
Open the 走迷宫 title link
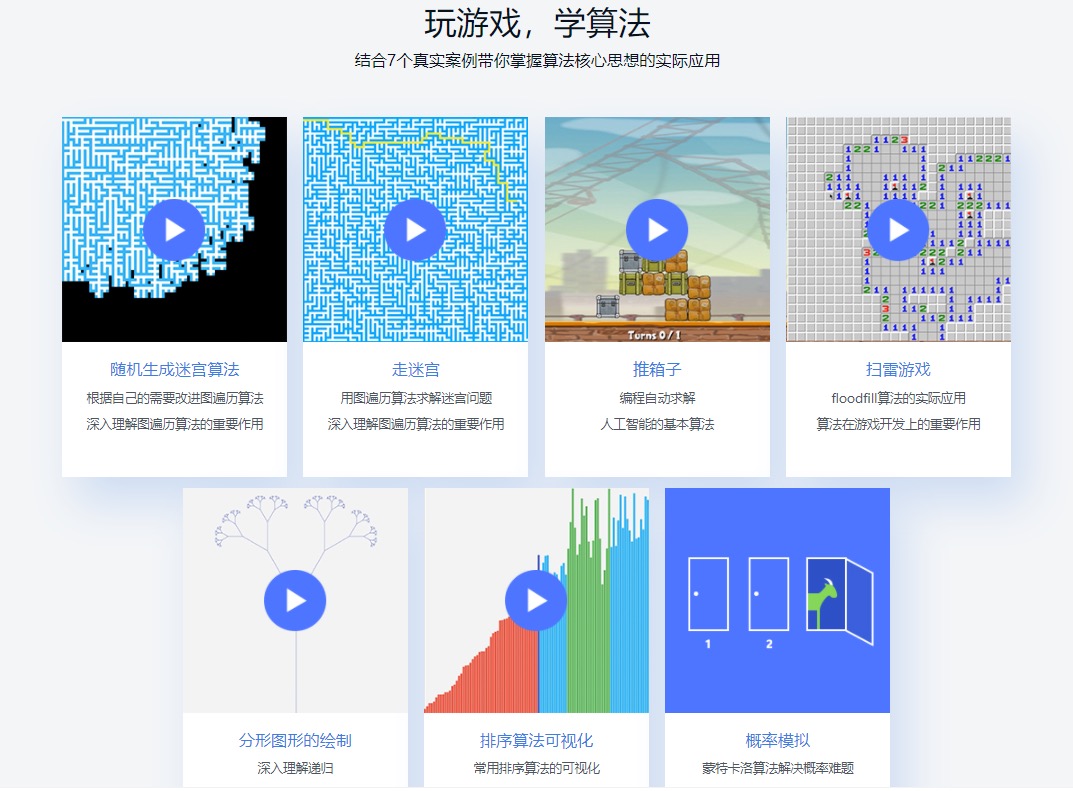pos(415,370)
